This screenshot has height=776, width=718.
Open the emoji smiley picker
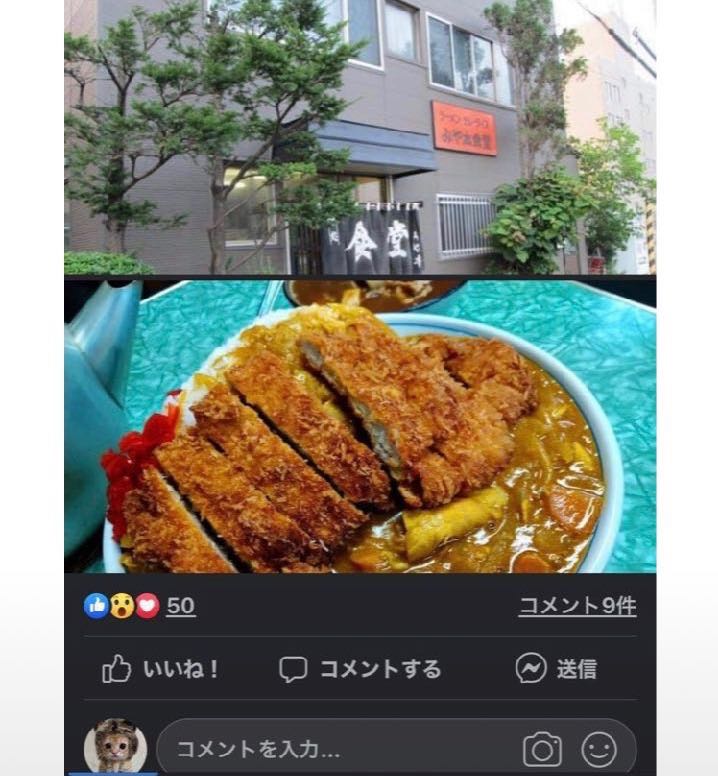[x=599, y=749]
